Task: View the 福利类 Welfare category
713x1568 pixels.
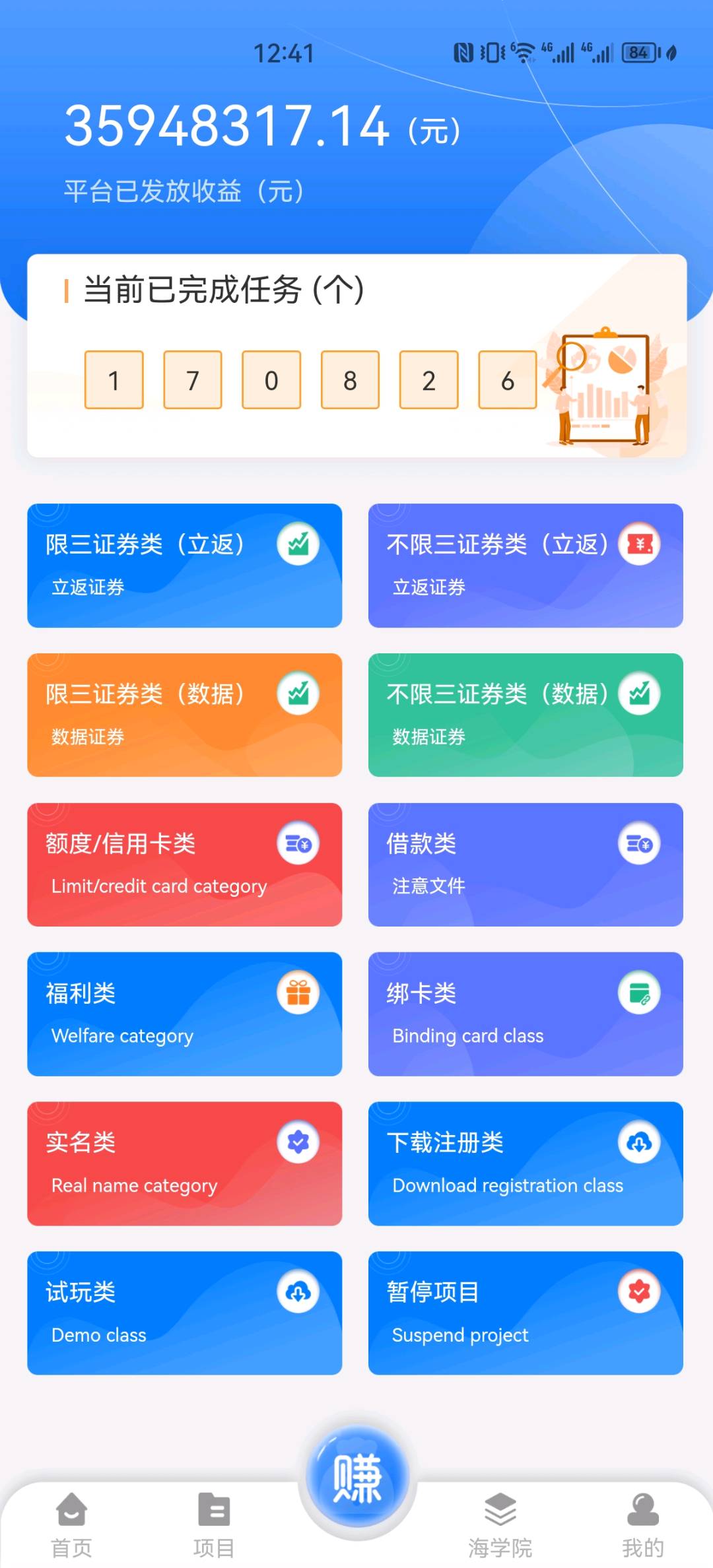Action: point(184,1014)
